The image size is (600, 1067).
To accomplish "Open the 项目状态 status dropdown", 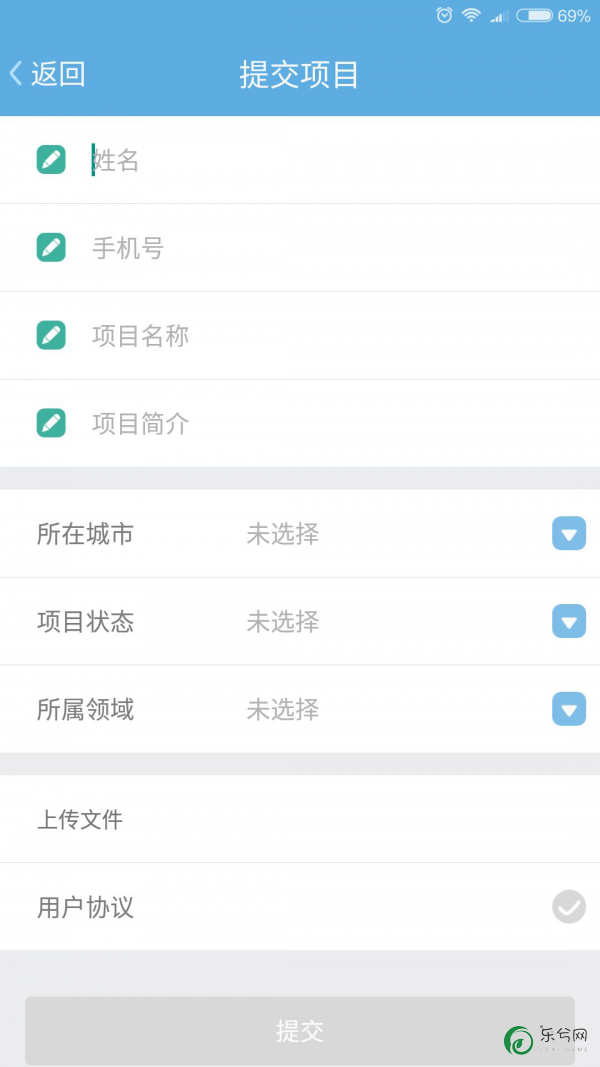I will [569, 621].
